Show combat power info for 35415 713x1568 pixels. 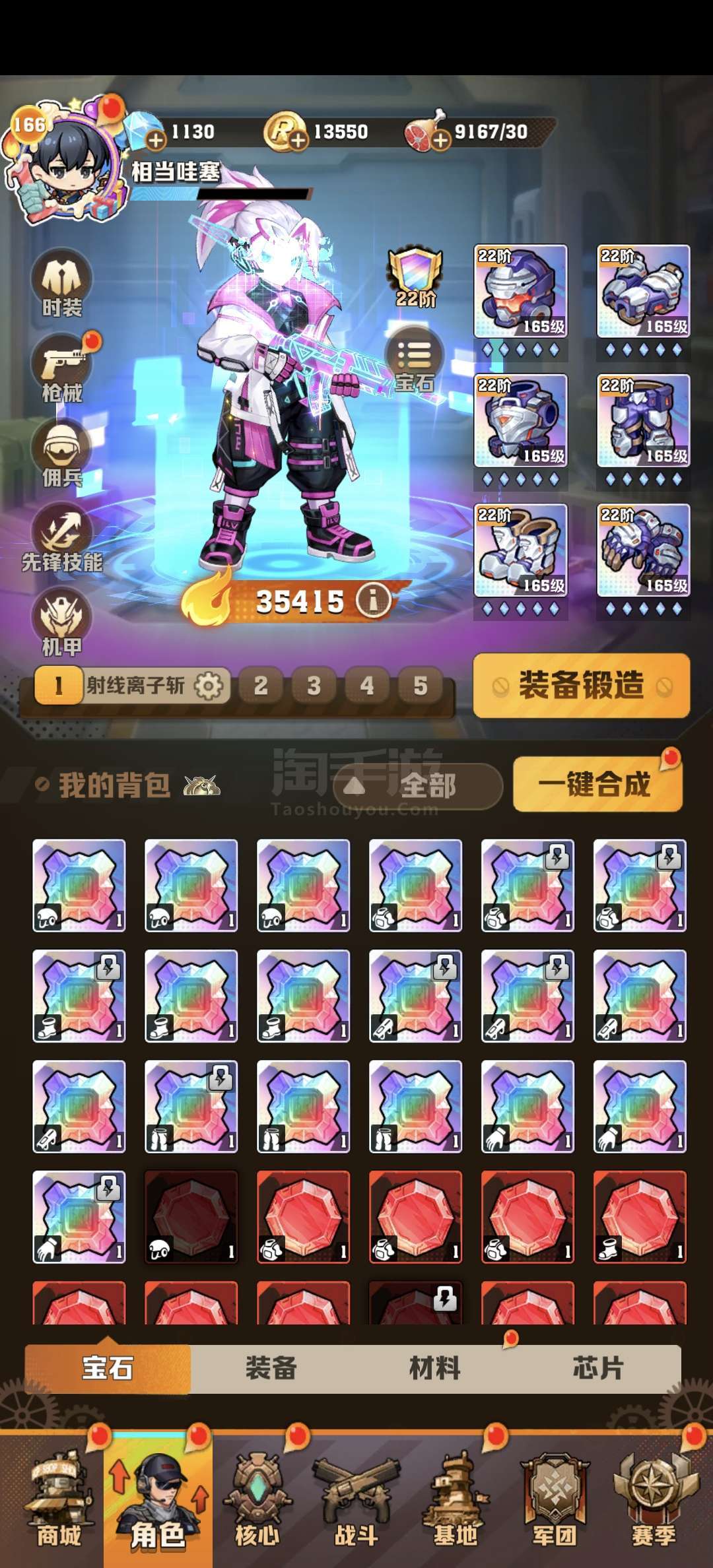(x=373, y=600)
